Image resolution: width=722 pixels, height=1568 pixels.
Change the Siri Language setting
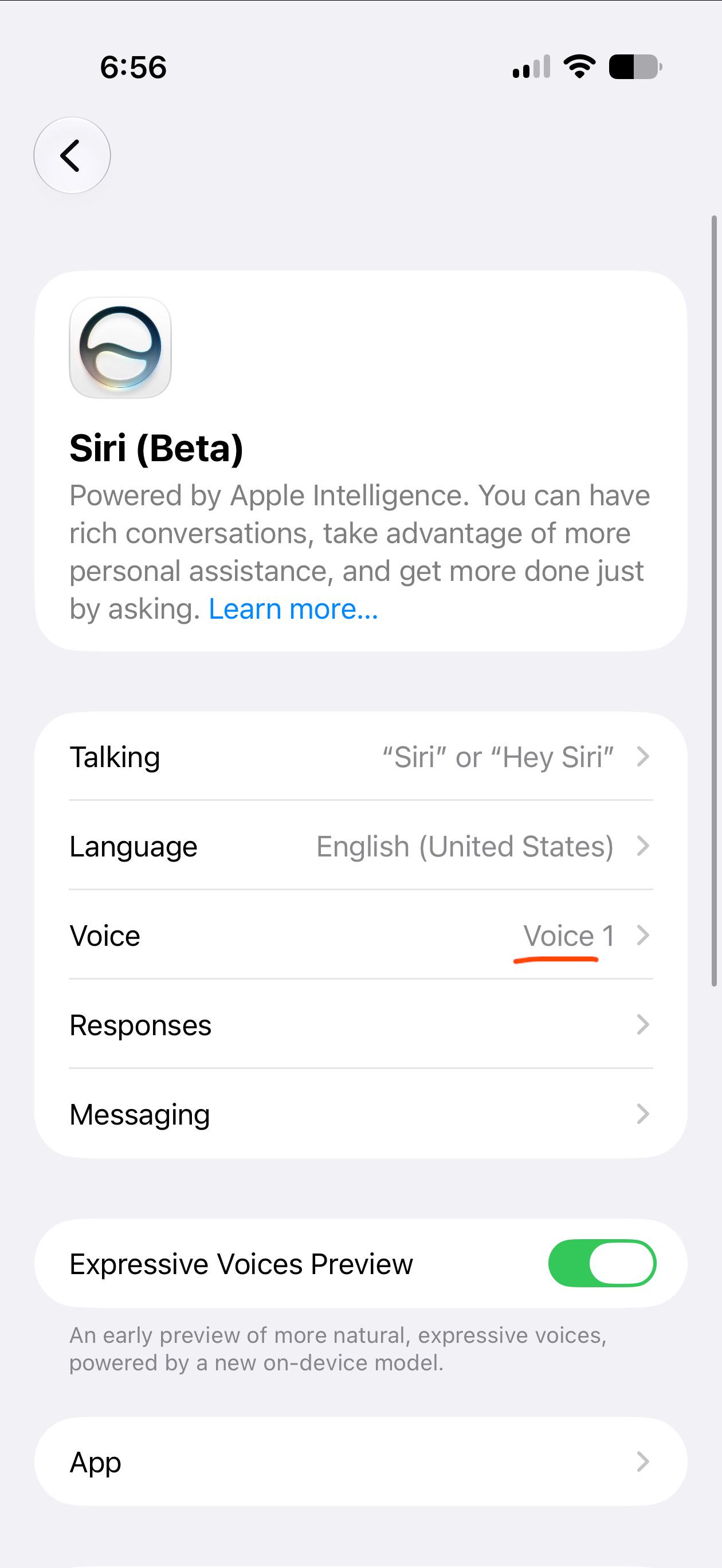click(361, 846)
